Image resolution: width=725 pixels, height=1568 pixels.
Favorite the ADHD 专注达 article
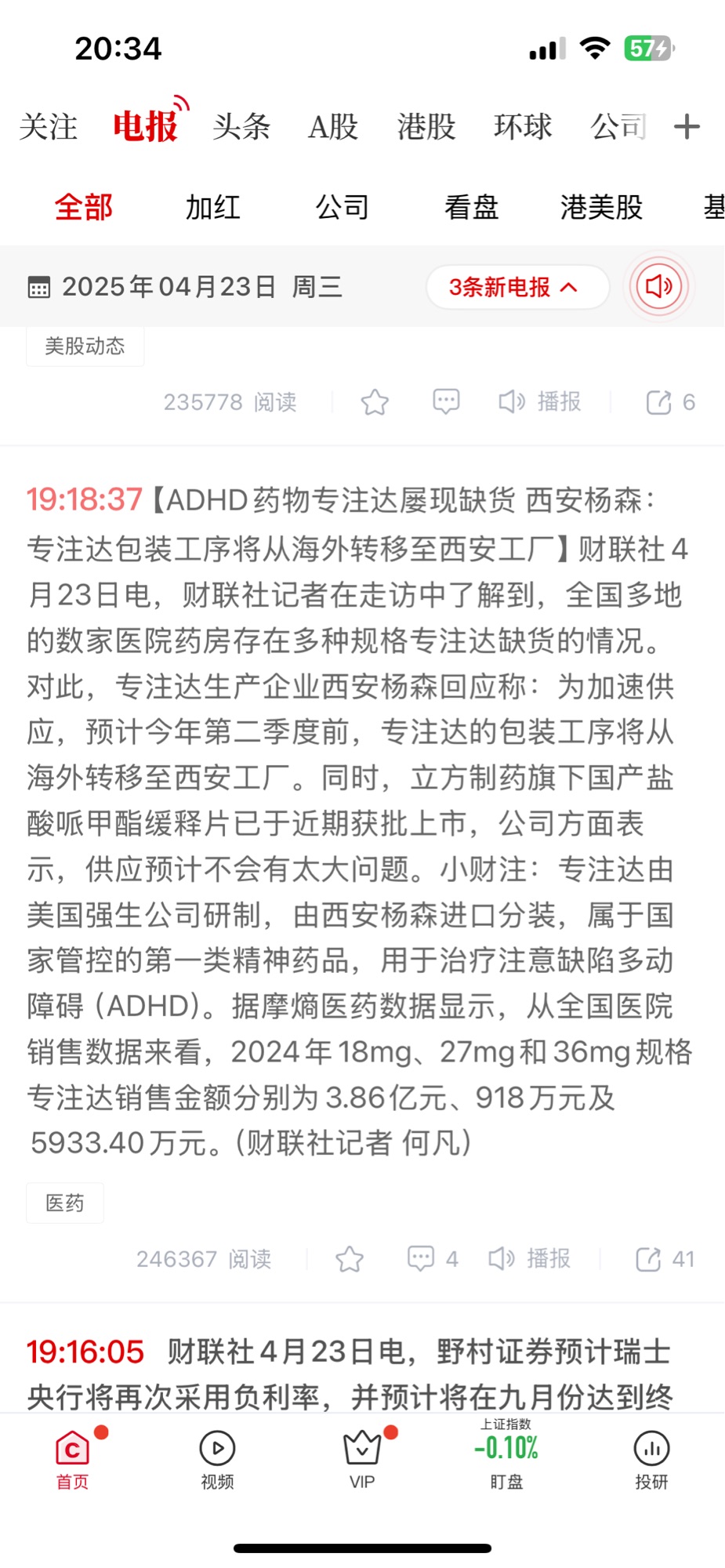(x=350, y=1259)
